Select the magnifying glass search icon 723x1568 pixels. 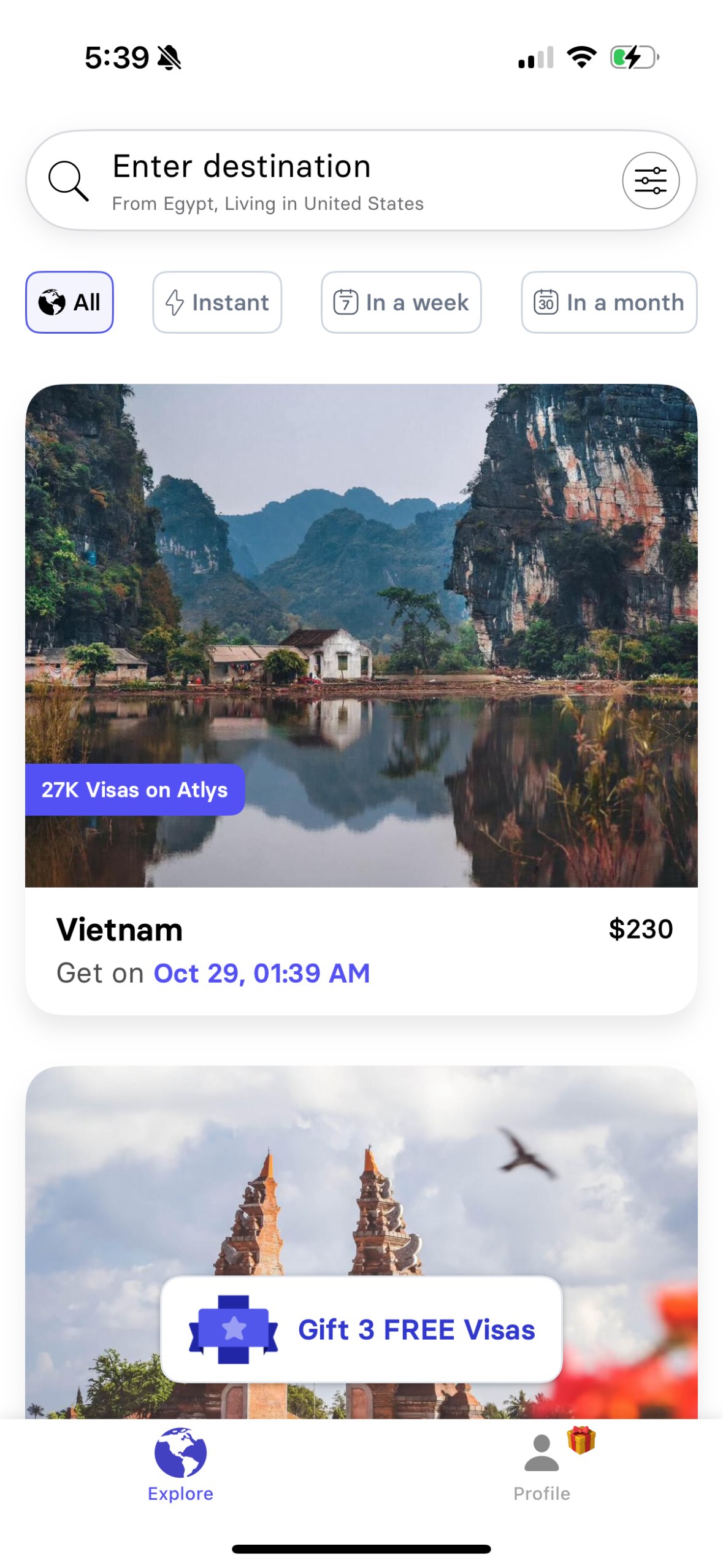click(x=68, y=180)
